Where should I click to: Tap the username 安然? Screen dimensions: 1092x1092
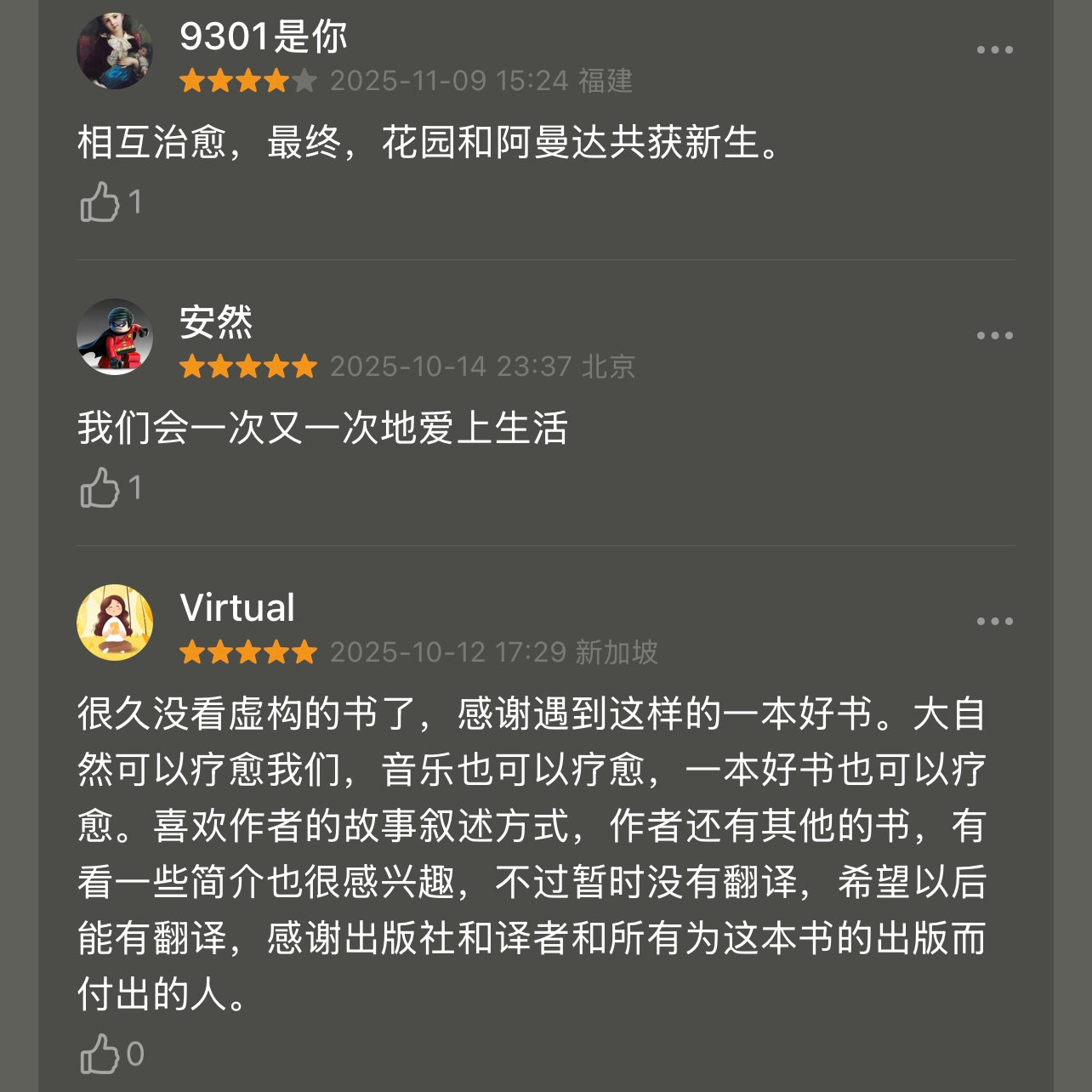tap(216, 323)
